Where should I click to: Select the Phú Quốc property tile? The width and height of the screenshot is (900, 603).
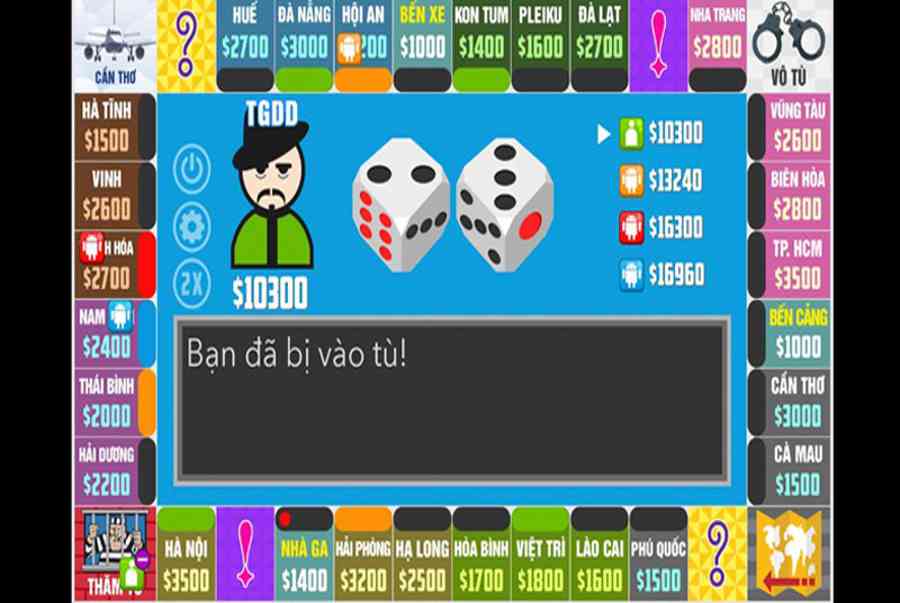click(x=658, y=564)
